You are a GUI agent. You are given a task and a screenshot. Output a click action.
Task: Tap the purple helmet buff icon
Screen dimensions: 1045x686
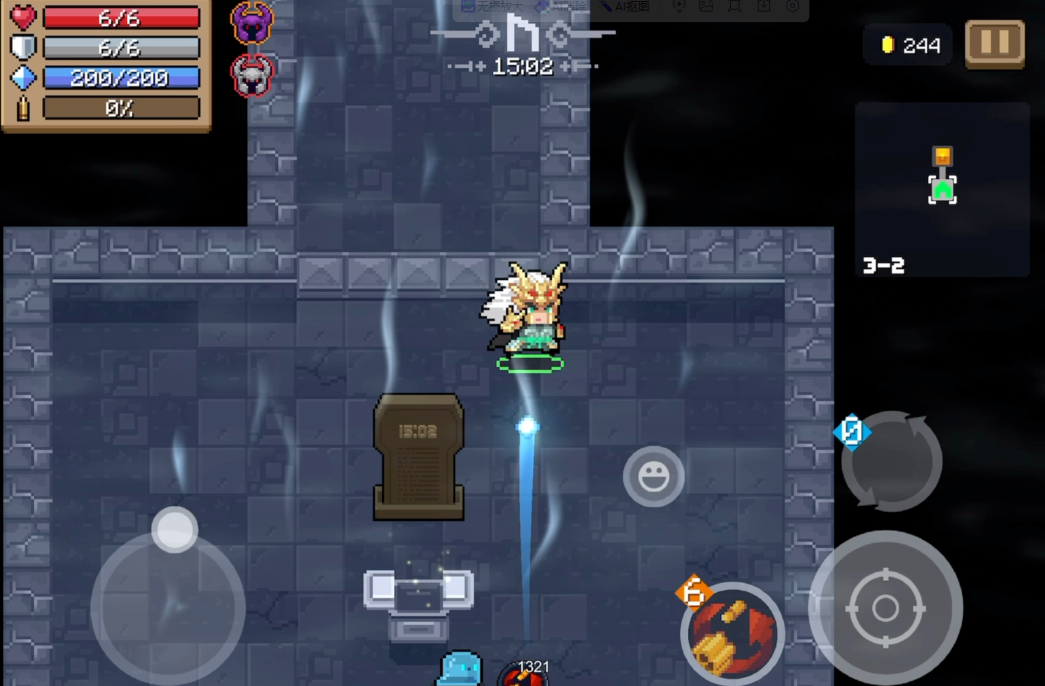coord(252,22)
